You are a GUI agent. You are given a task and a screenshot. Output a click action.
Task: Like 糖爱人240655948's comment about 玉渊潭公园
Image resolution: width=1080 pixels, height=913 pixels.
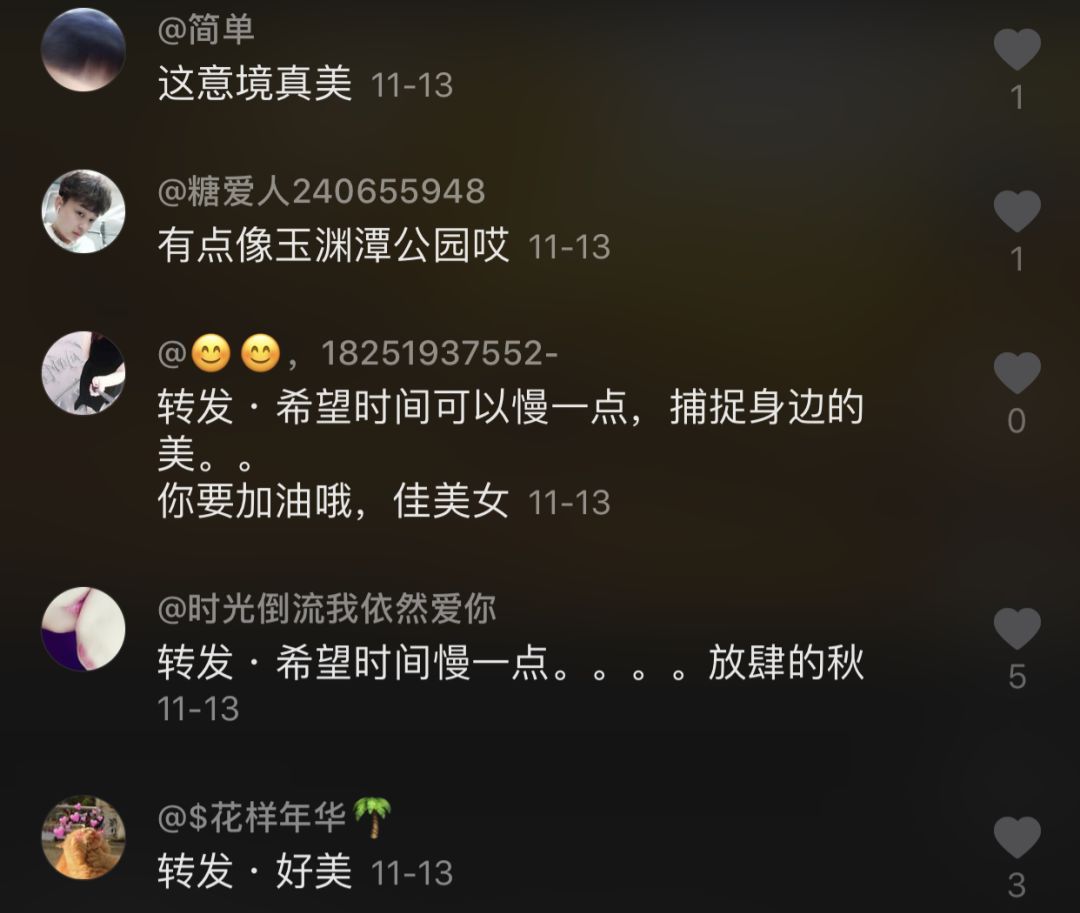(1017, 212)
